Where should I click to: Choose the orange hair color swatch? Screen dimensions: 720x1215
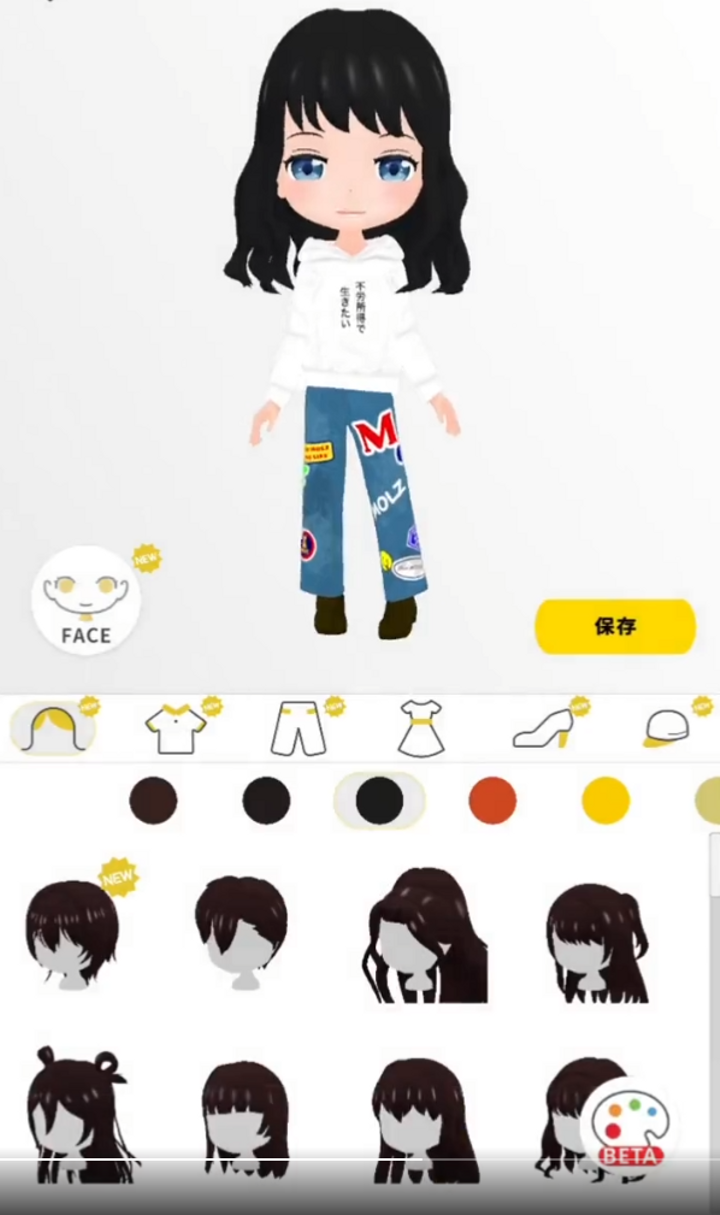point(493,801)
